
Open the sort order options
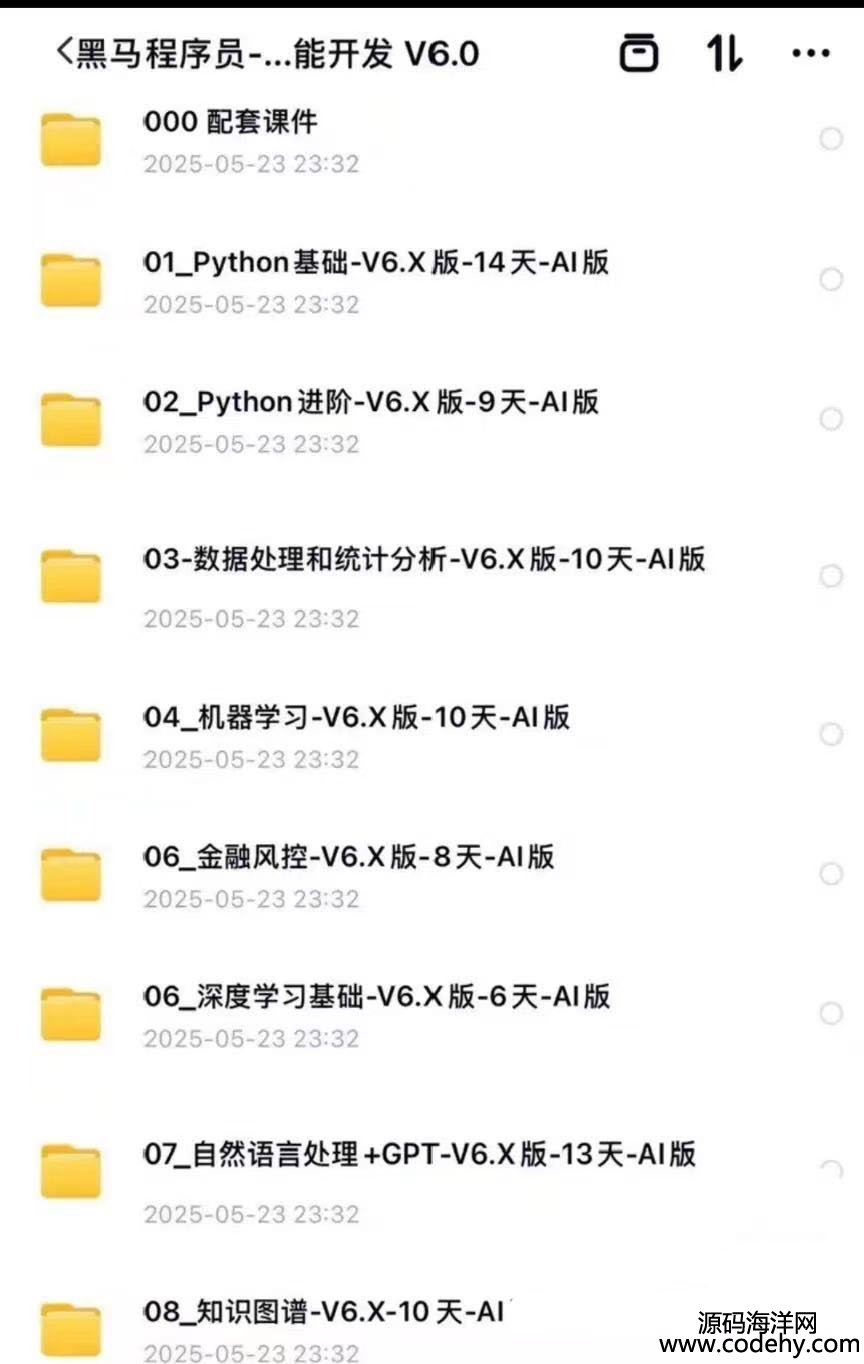pyautogui.click(x=725, y=52)
